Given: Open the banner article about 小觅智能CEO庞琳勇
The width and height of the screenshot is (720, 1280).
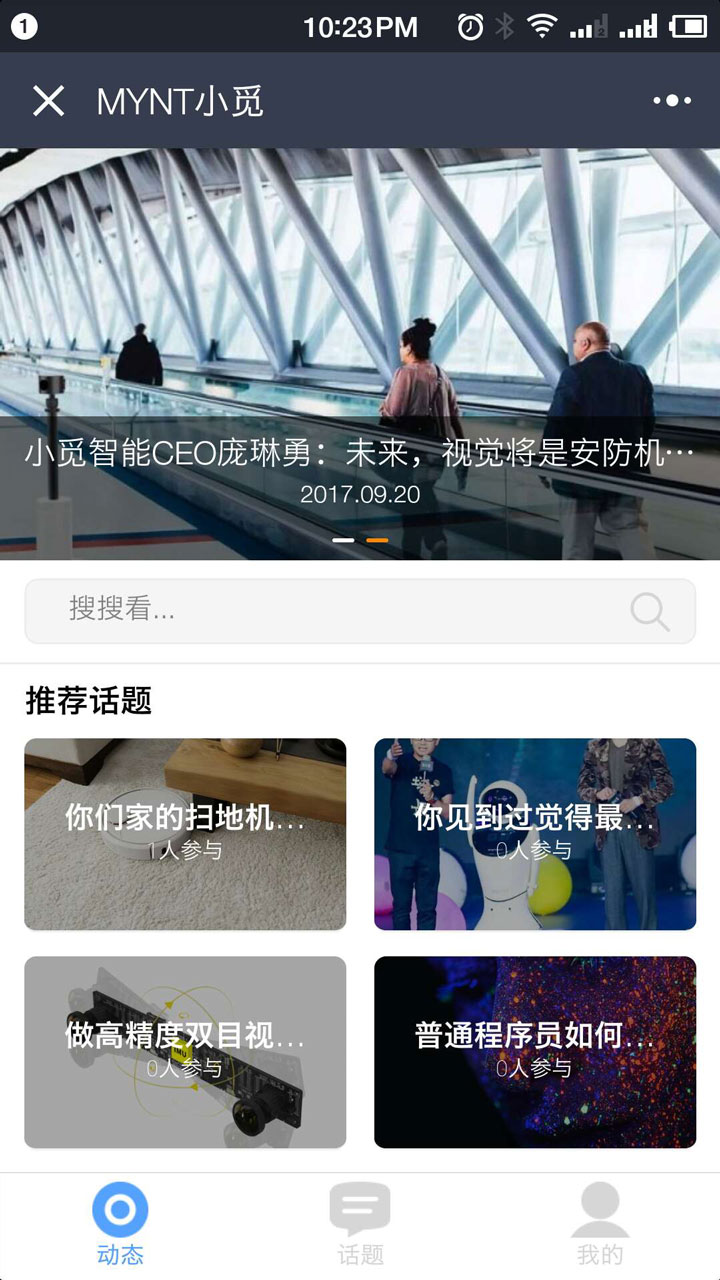Looking at the screenshot, I should click(360, 354).
